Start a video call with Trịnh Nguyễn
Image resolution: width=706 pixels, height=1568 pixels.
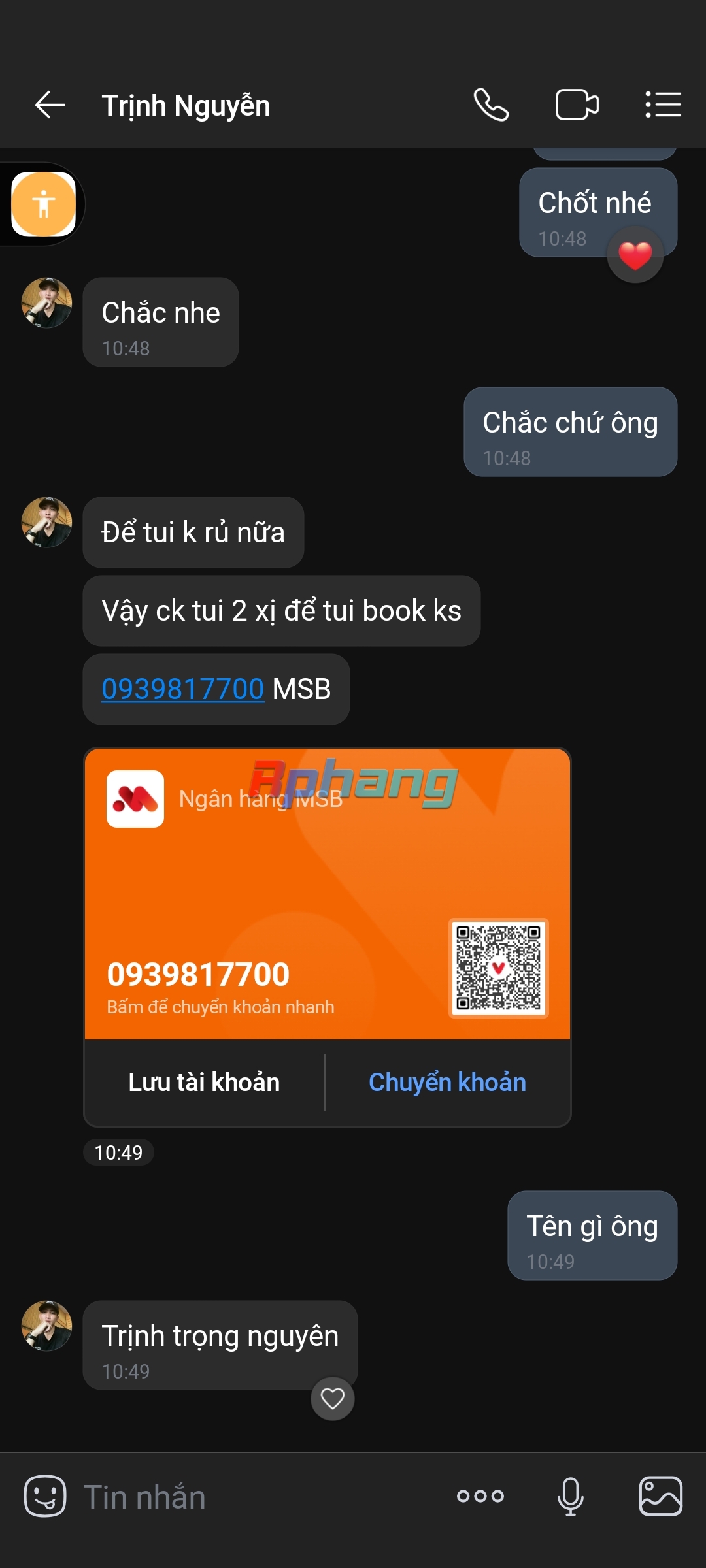577,105
